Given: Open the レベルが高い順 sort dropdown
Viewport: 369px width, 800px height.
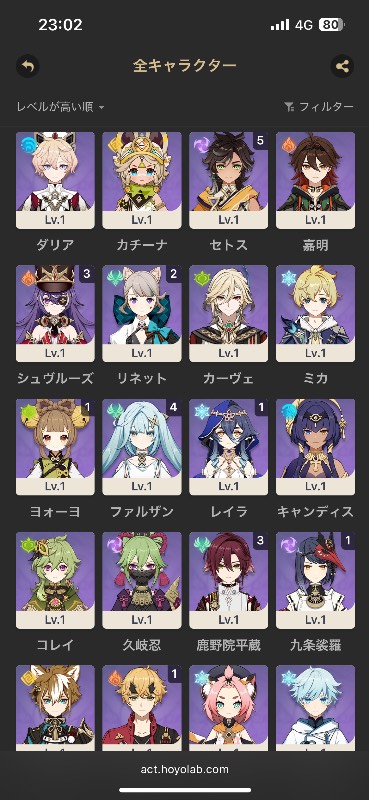Looking at the screenshot, I should [x=60, y=107].
